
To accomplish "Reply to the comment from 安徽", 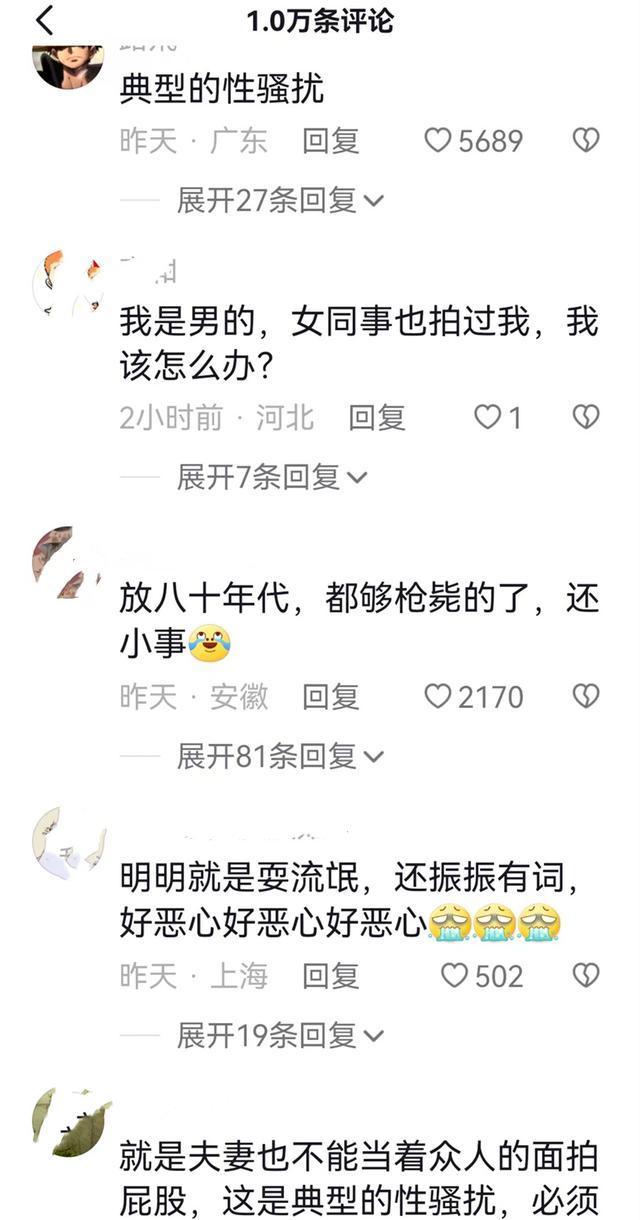I will click(x=330, y=697).
